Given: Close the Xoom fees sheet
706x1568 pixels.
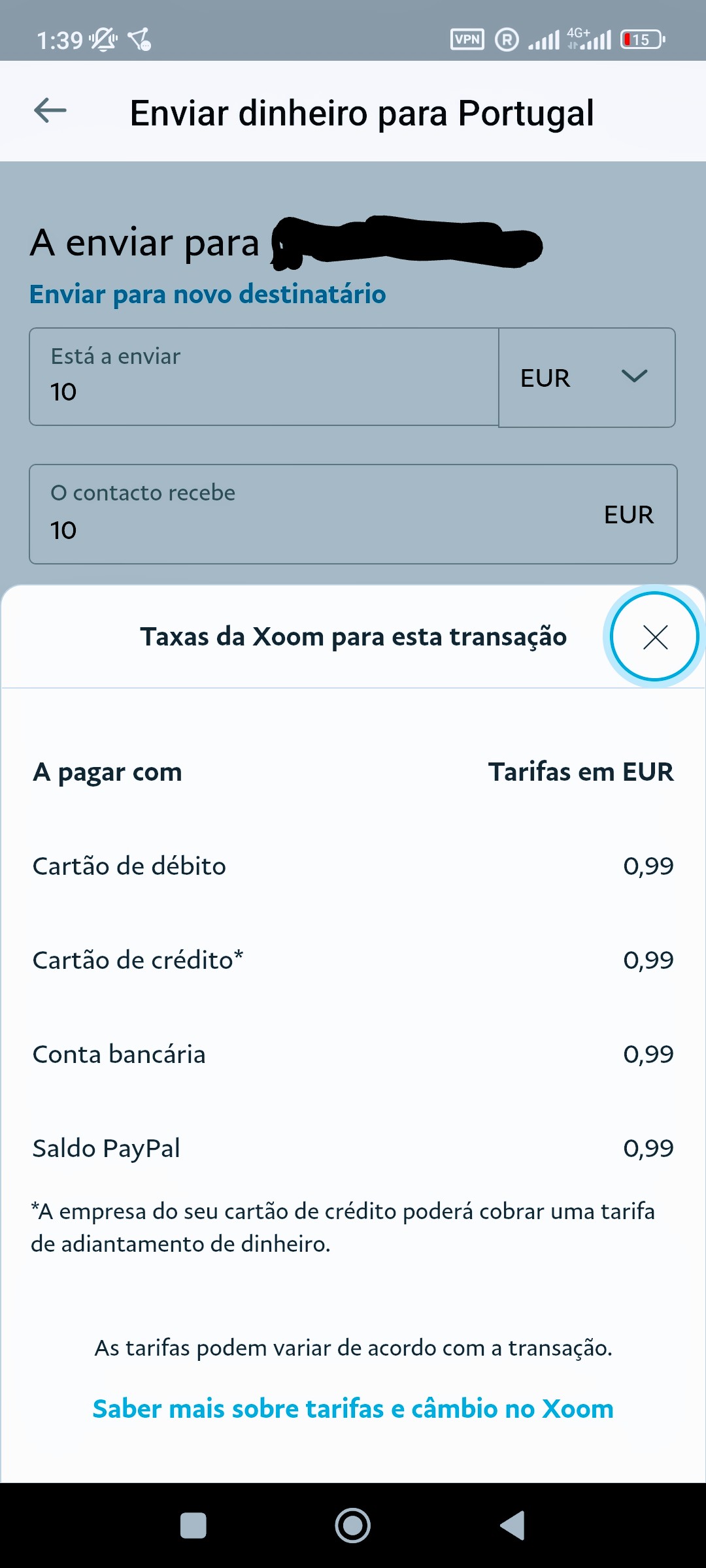Looking at the screenshot, I should 654,637.
